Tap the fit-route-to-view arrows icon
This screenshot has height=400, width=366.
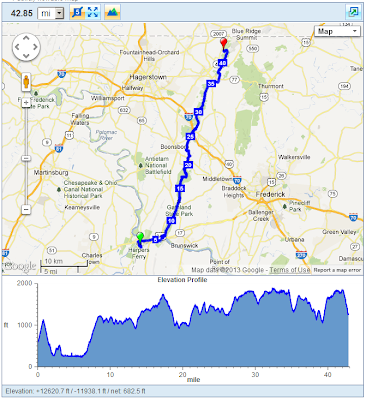[93, 13]
